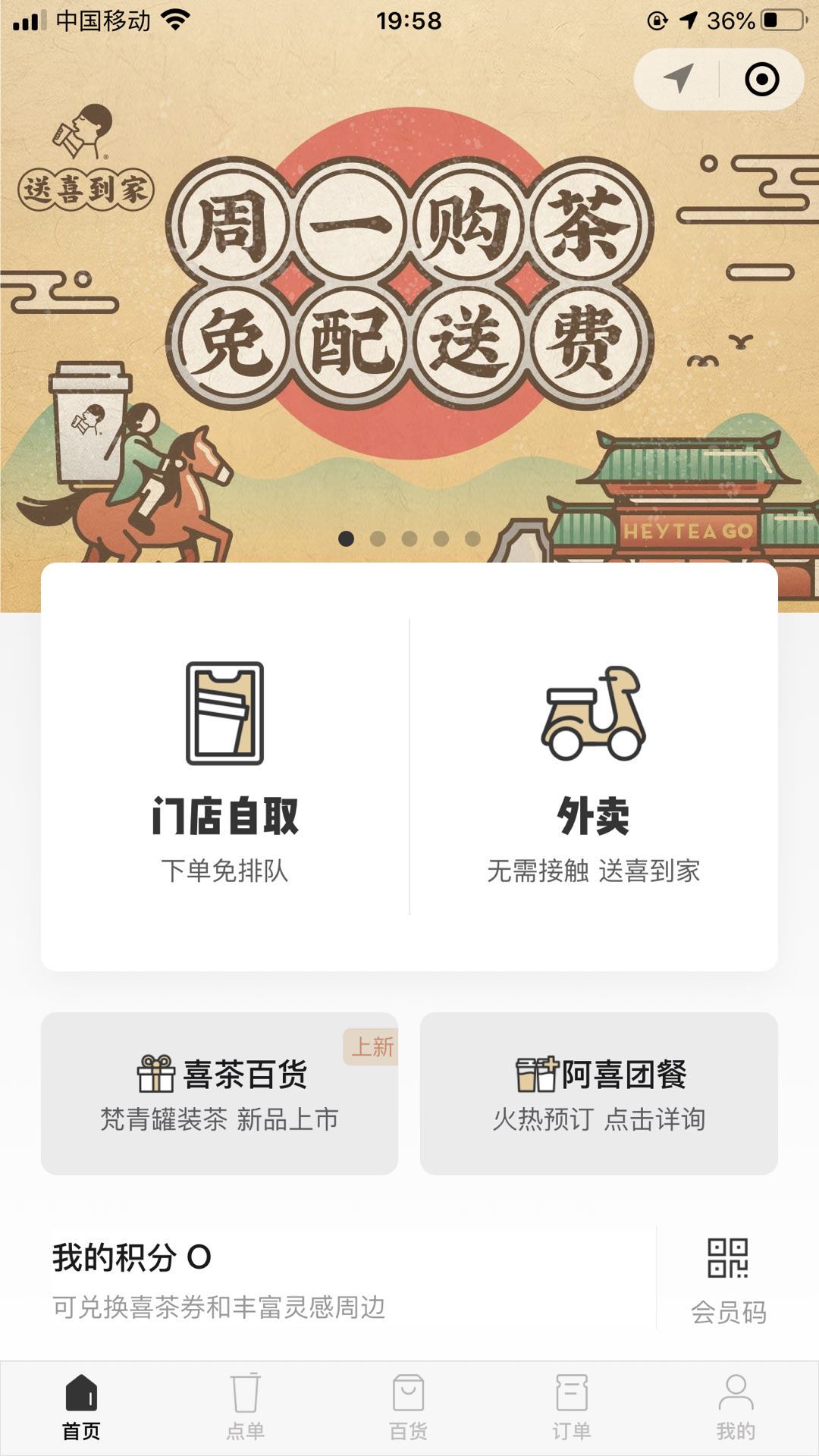Select 外卖 delivery ordering
Image resolution: width=819 pixels, height=1456 pixels.
593,766
